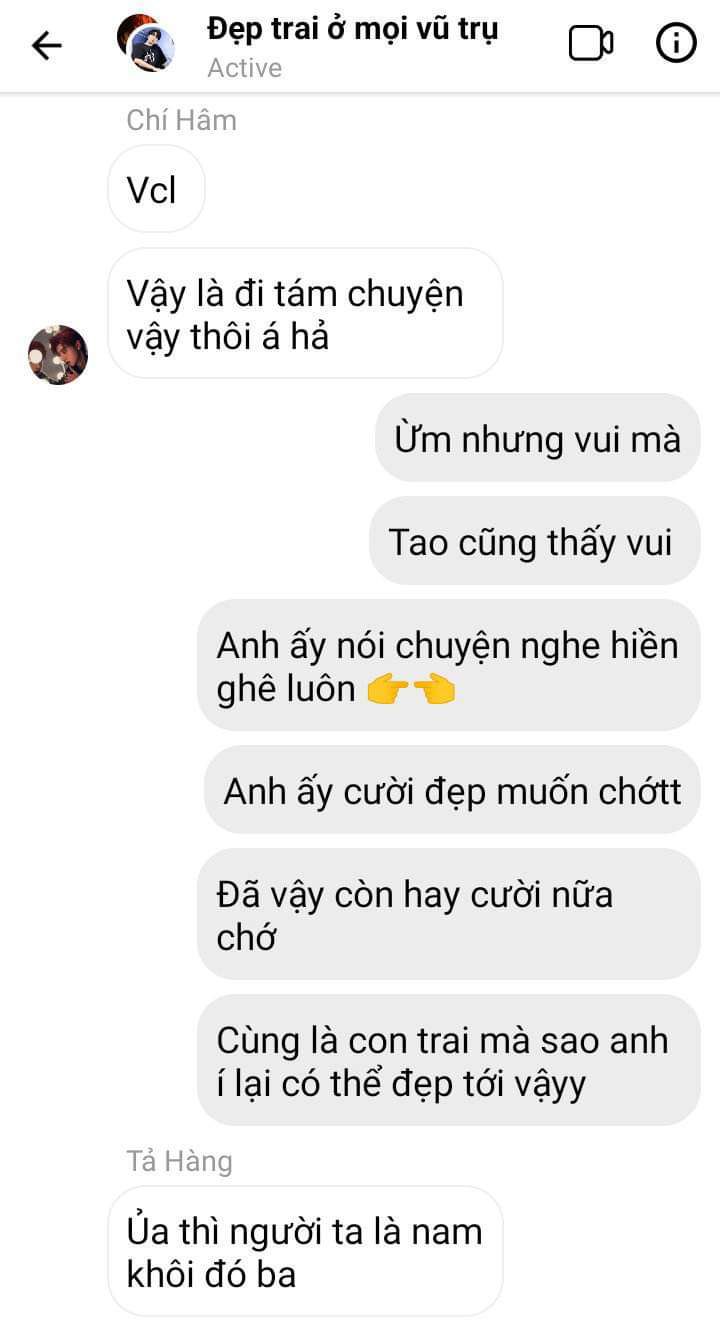Go back using the header arrow

(x=46, y=45)
